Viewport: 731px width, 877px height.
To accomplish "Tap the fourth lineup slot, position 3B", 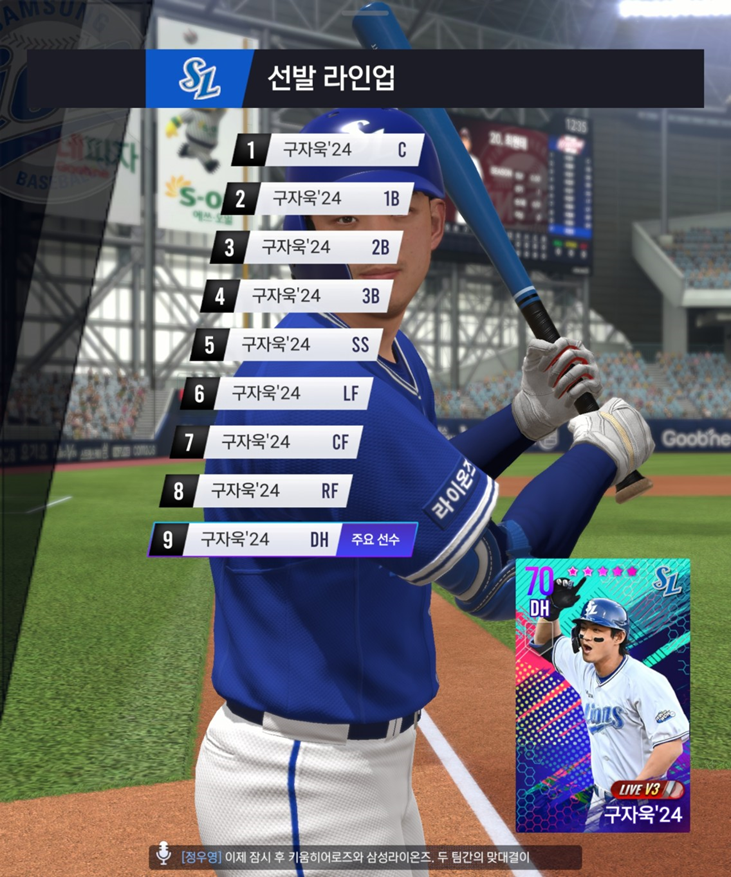I will coord(299,295).
